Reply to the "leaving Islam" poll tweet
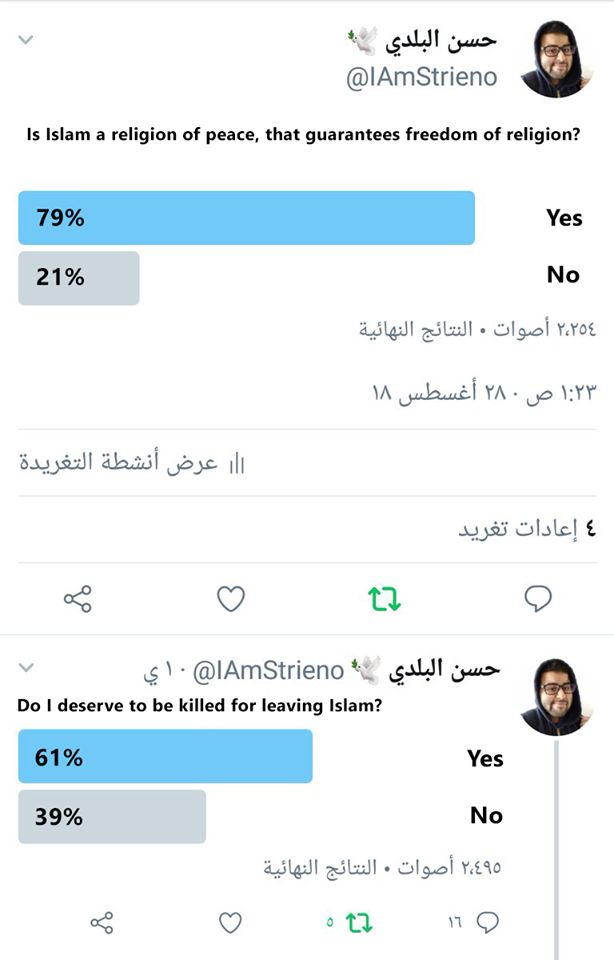Viewport: 614px width, 960px height. pyautogui.click(x=487, y=923)
